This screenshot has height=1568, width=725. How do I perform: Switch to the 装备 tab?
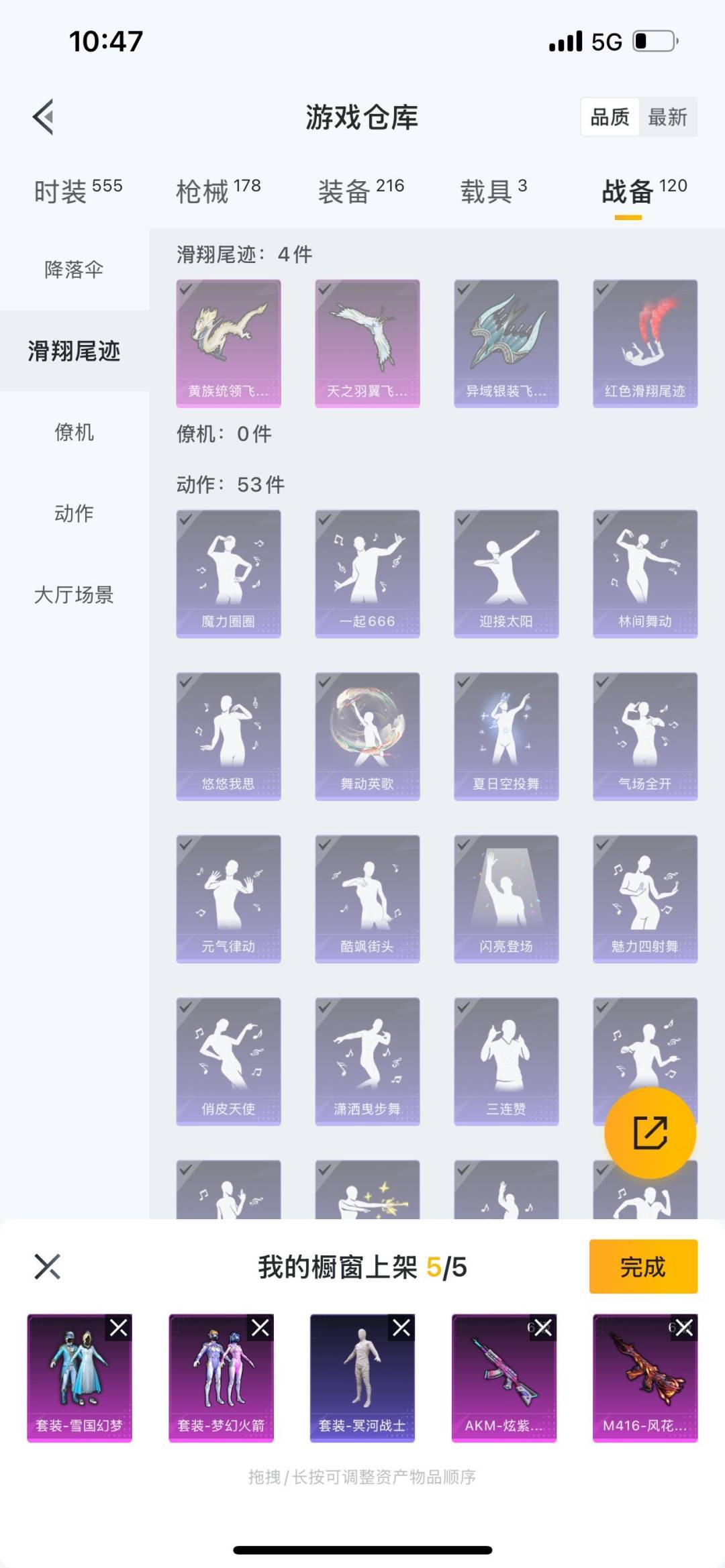360,191
